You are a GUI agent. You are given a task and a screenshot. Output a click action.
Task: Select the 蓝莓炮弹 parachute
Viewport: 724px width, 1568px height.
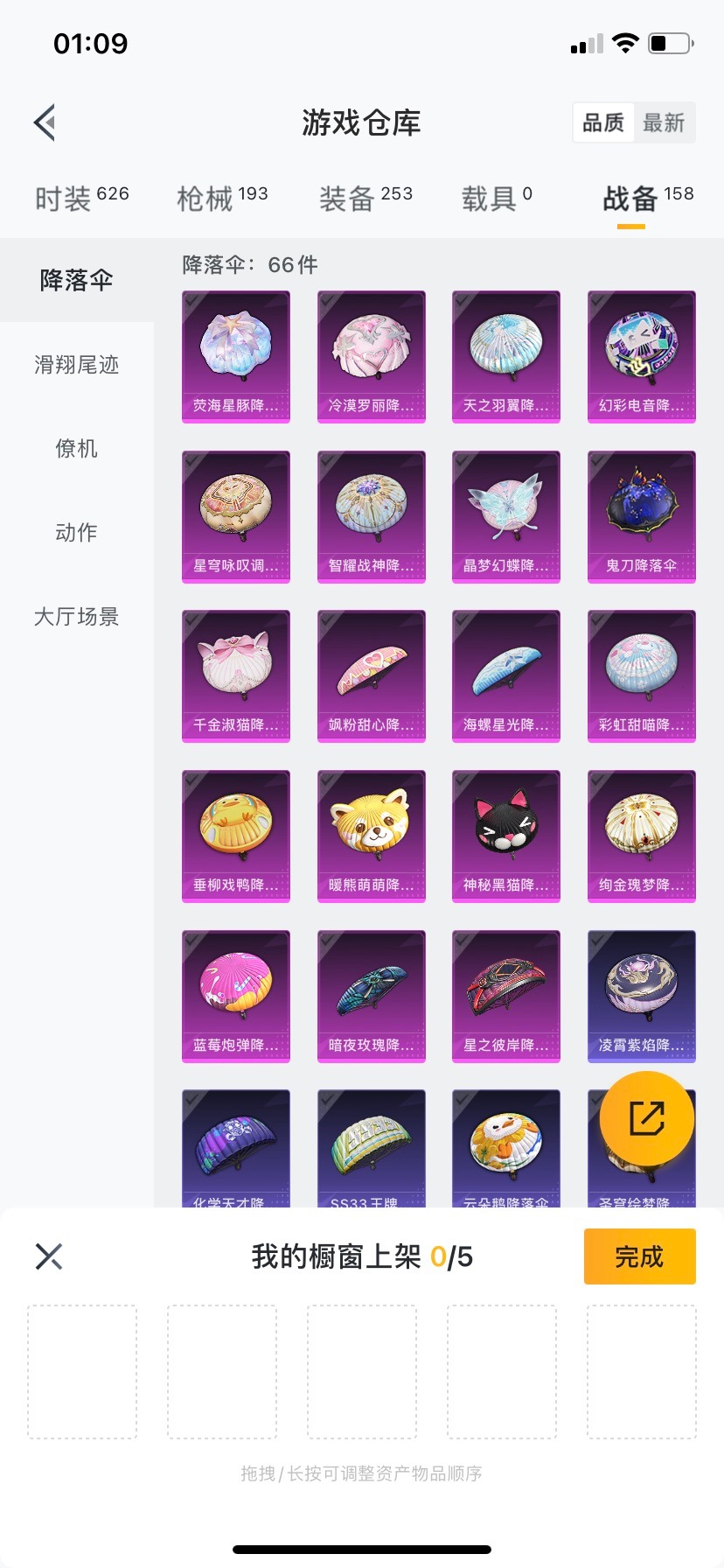(x=236, y=996)
